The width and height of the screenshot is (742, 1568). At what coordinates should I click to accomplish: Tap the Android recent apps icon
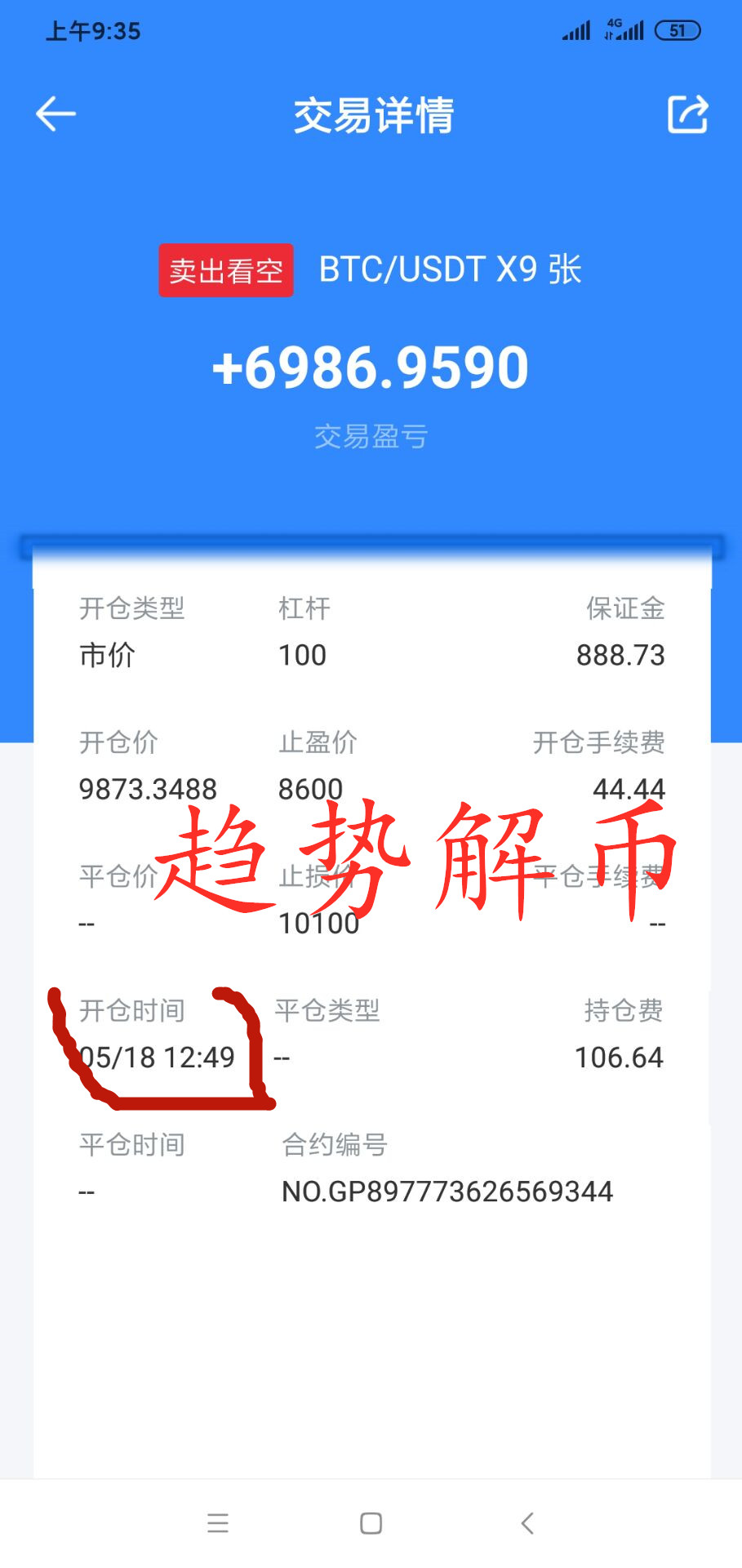point(217,1522)
